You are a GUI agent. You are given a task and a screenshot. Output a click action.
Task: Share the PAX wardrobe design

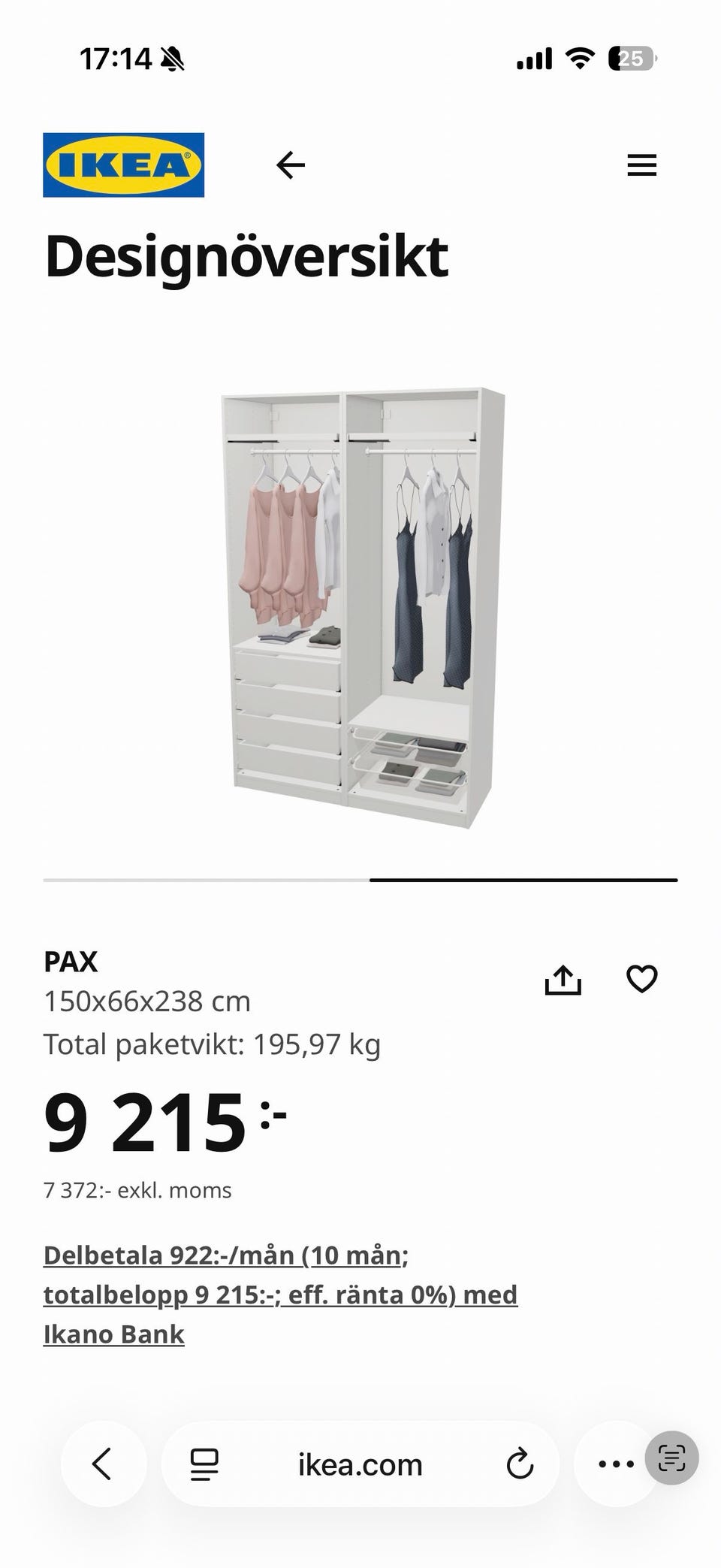[563, 980]
